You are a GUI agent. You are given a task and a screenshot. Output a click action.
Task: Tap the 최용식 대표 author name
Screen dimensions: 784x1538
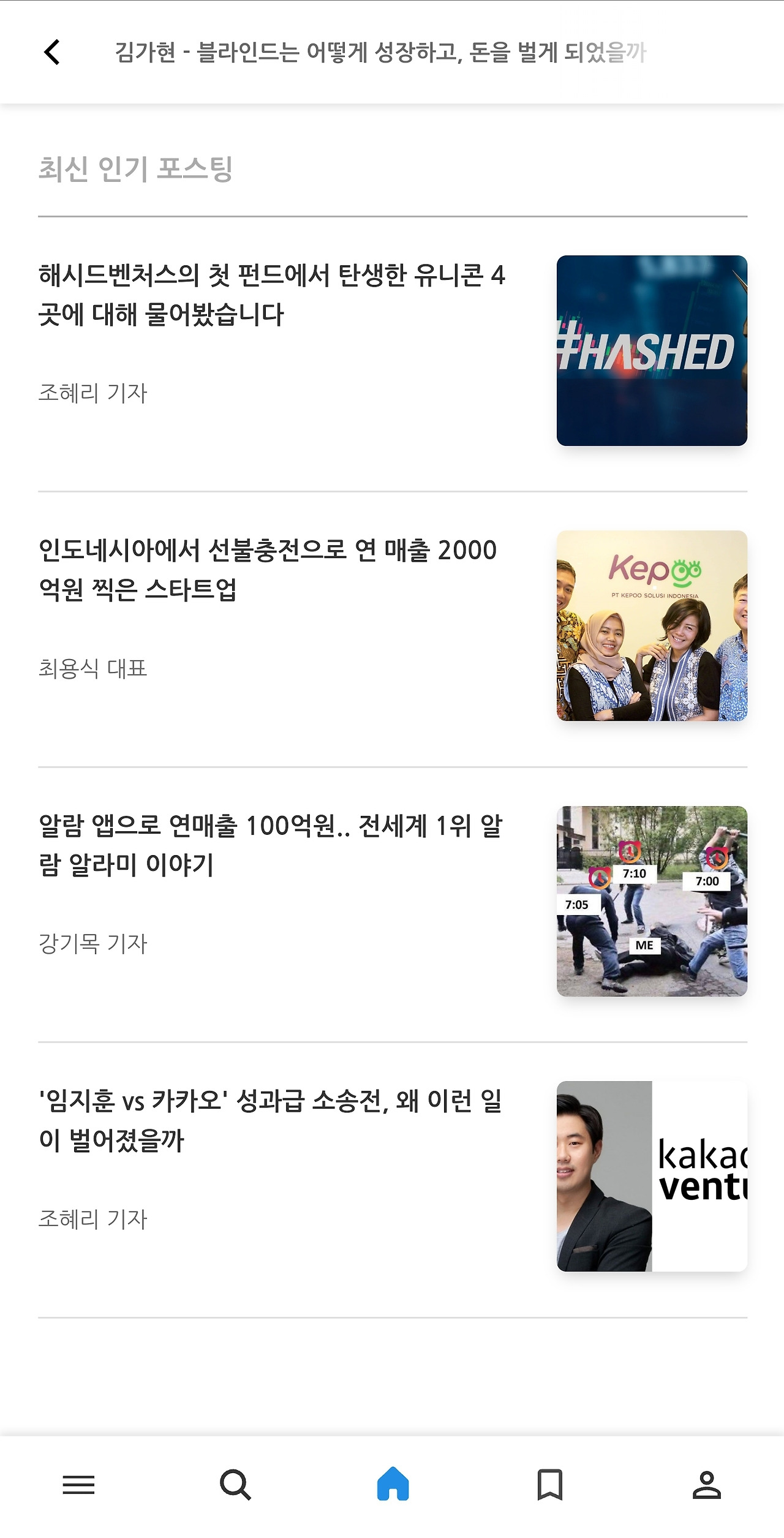[x=93, y=669]
